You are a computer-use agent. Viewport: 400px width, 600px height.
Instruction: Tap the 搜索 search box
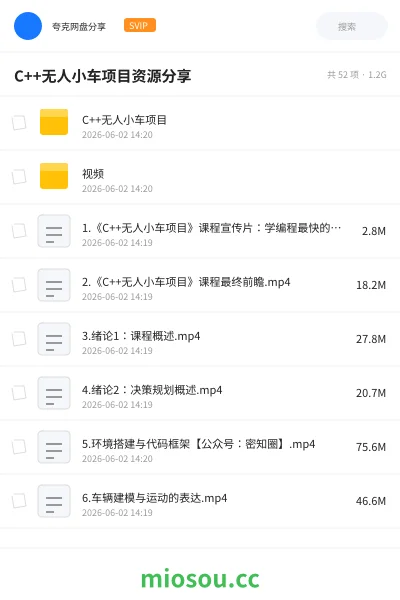pyautogui.click(x=351, y=26)
